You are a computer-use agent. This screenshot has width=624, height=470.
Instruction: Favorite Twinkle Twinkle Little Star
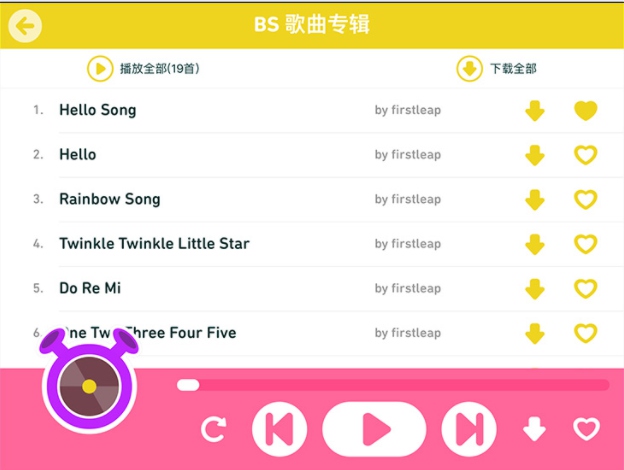coord(586,244)
